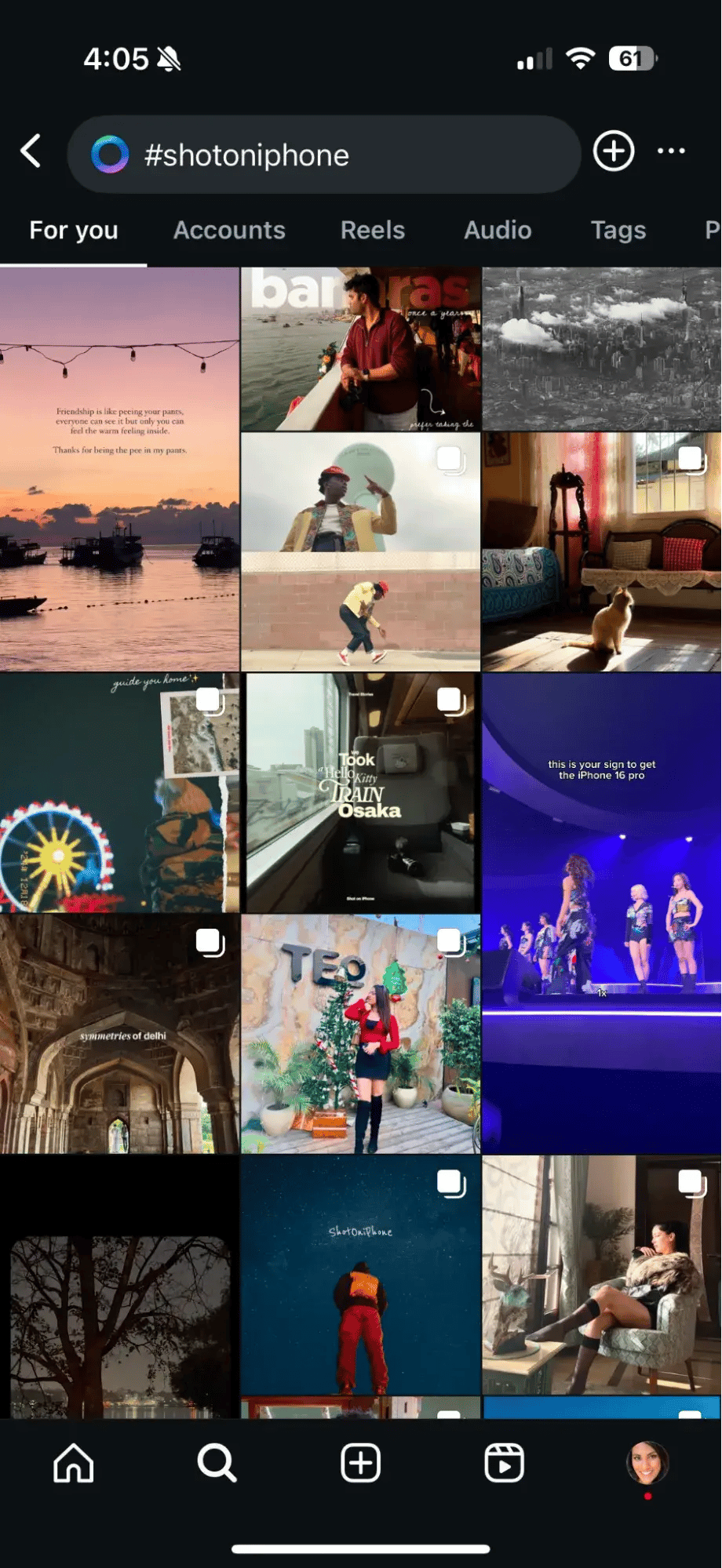The height and width of the screenshot is (1568, 722).
Task: Show Audio search results
Action: [498, 231]
